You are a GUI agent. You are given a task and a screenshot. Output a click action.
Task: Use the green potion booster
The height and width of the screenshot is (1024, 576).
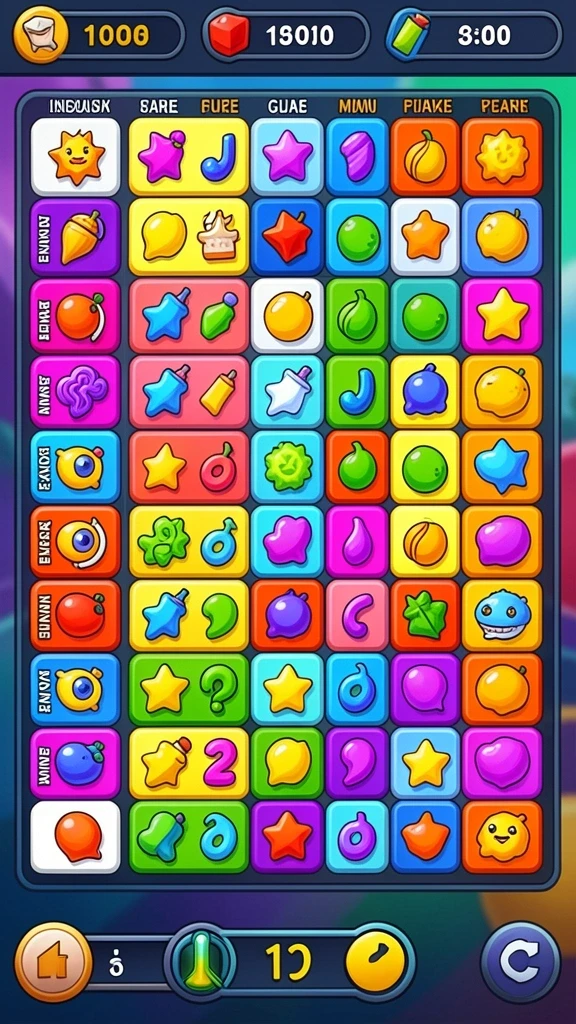(x=200, y=962)
